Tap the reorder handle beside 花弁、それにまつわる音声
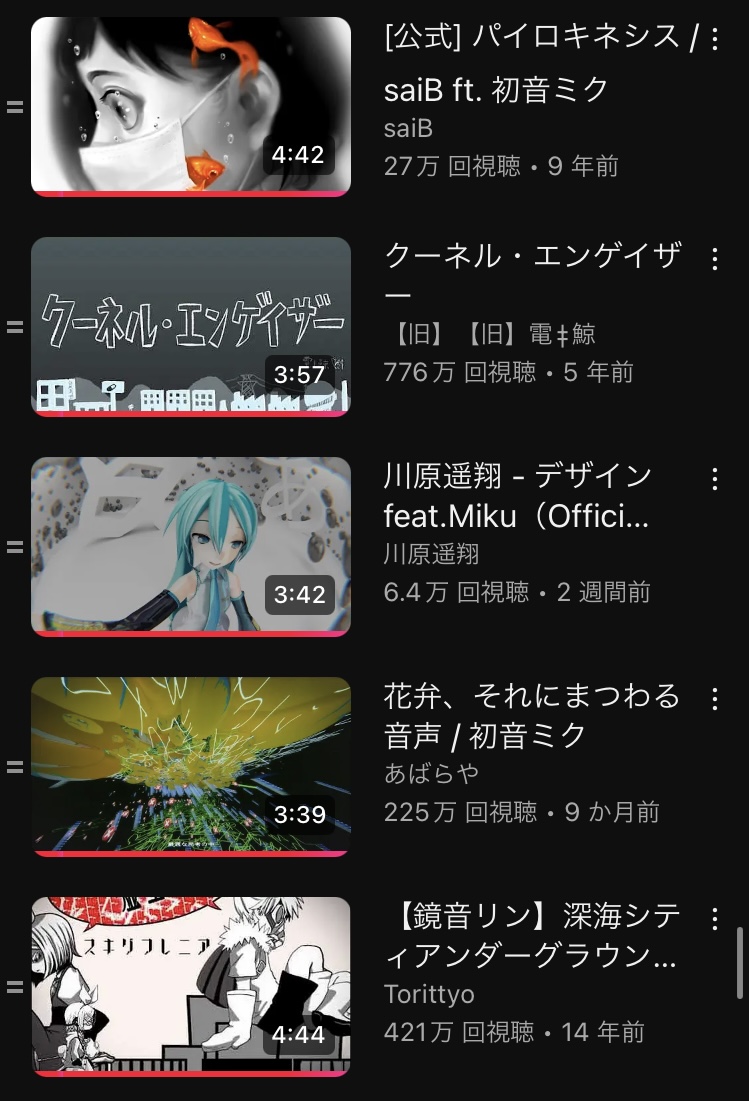Image resolution: width=749 pixels, height=1101 pixels. [x=15, y=767]
